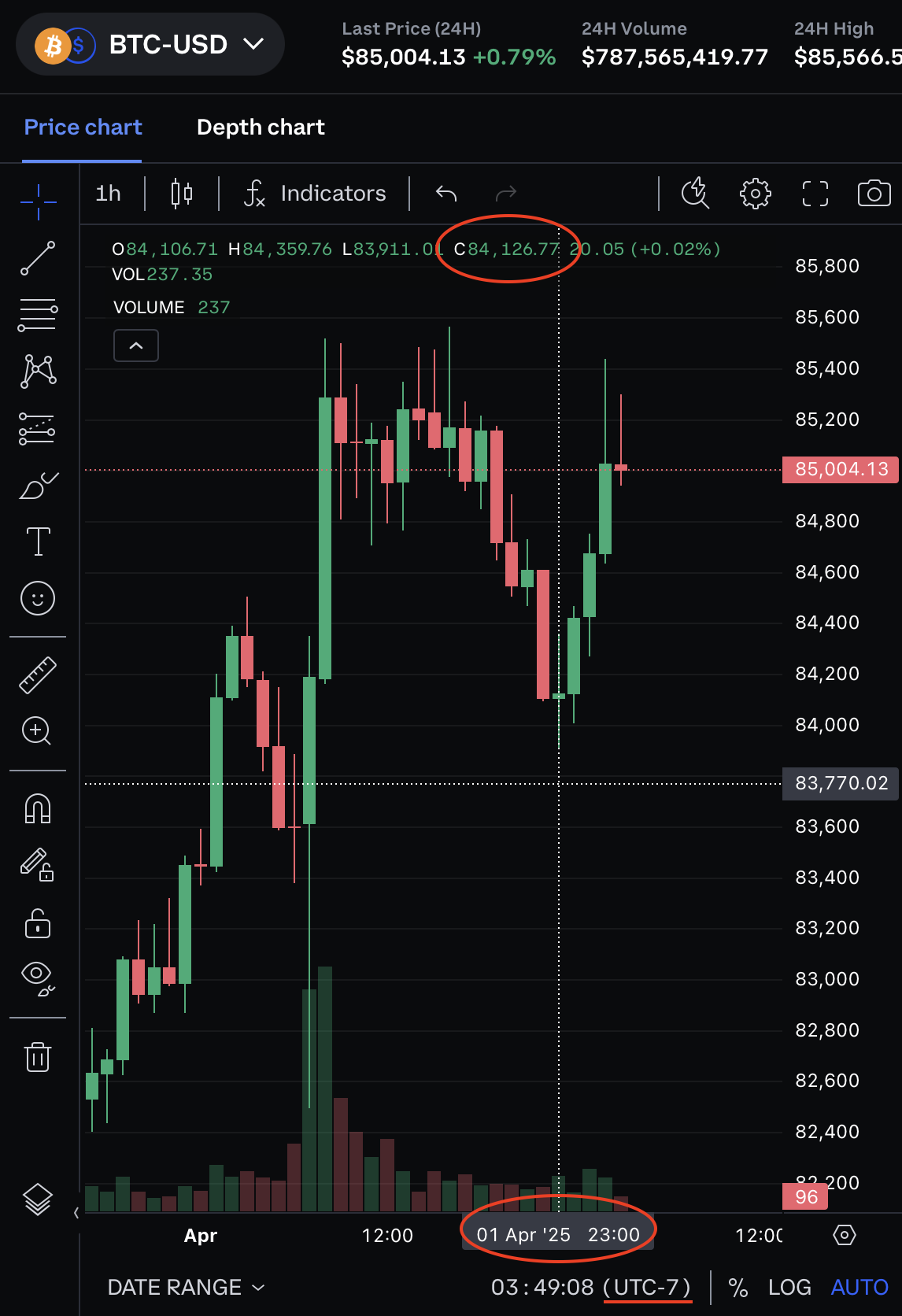
Task: Activate the zoom in tool
Action: [x=37, y=731]
